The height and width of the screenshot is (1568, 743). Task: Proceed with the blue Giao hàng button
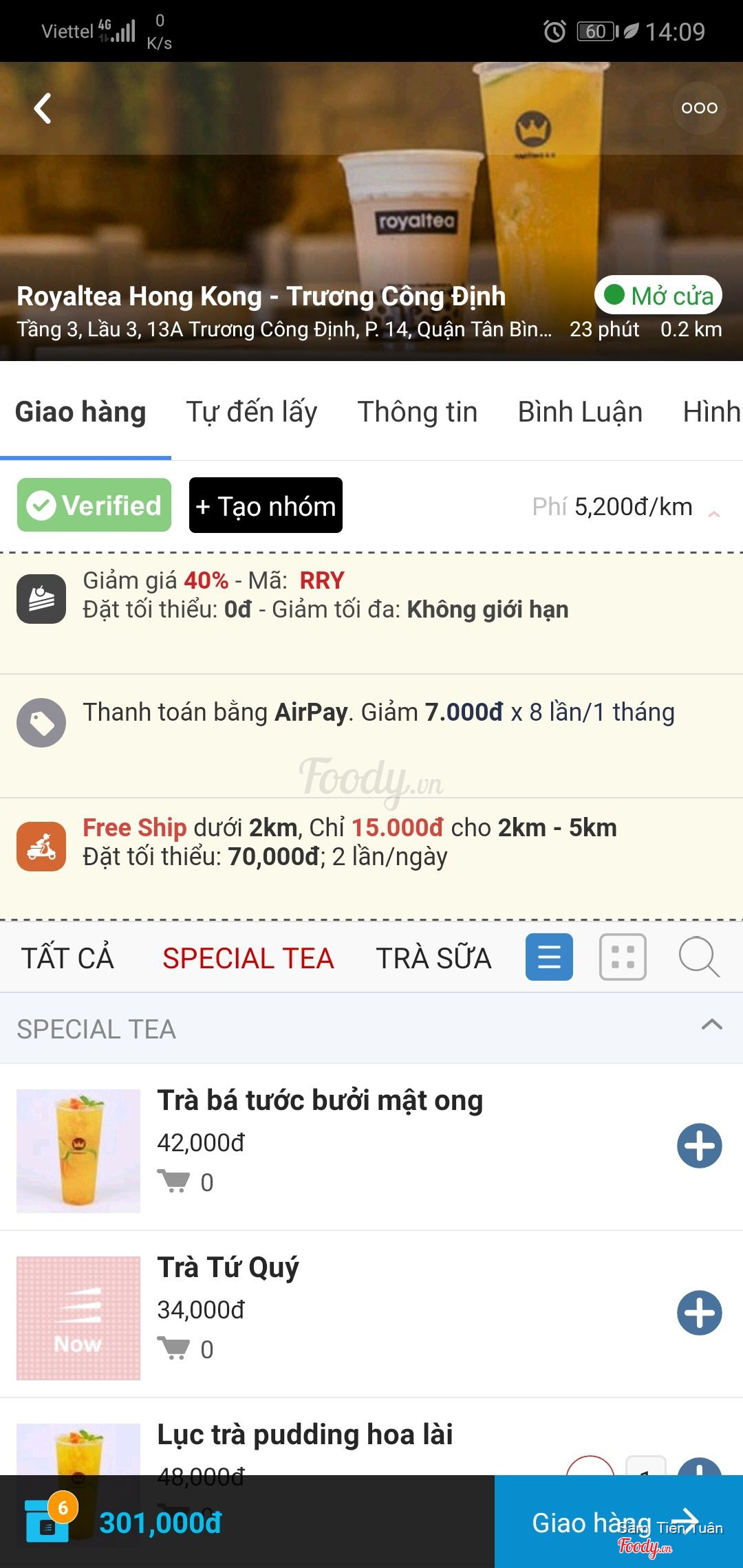[x=618, y=1521]
